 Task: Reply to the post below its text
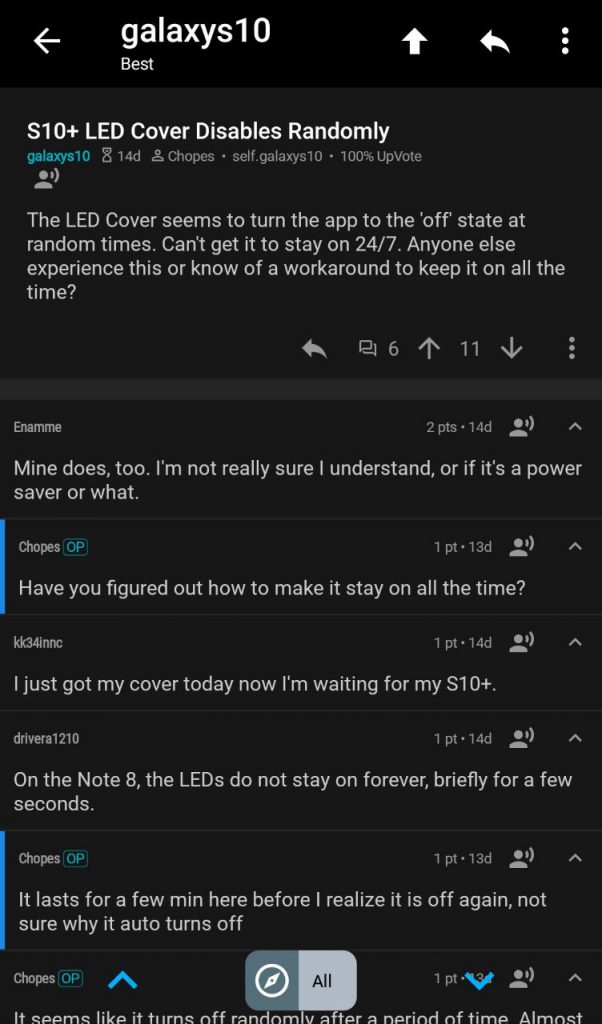tap(314, 348)
